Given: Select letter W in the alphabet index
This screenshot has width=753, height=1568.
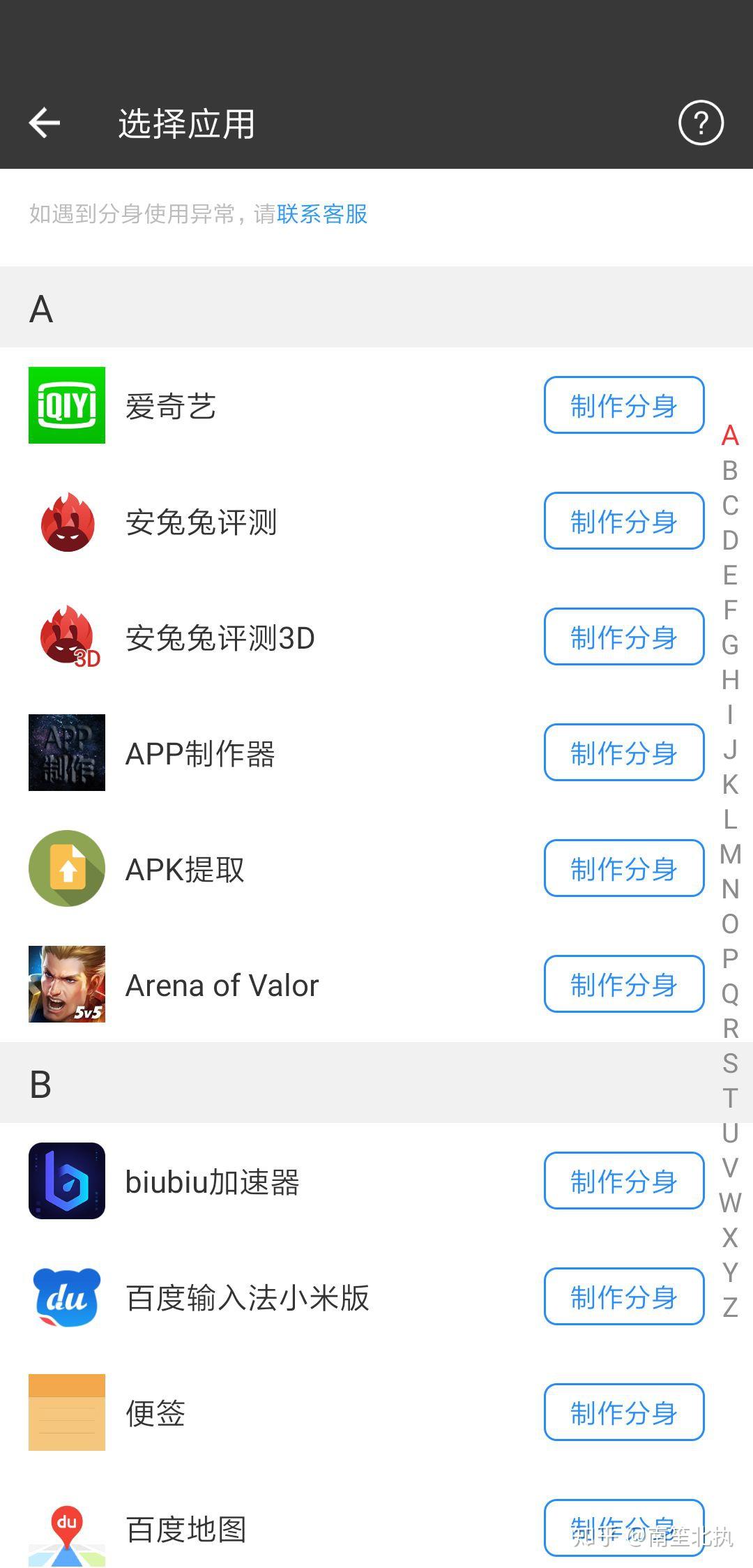Looking at the screenshot, I should 730,1203.
